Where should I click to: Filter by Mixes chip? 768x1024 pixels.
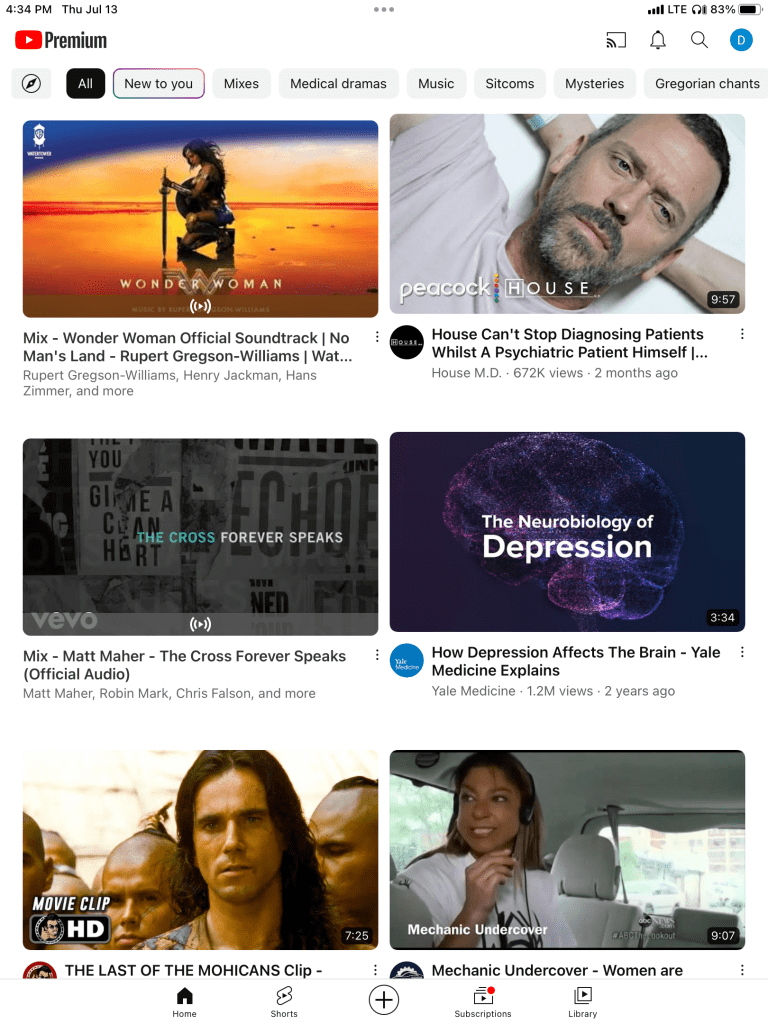tap(241, 84)
